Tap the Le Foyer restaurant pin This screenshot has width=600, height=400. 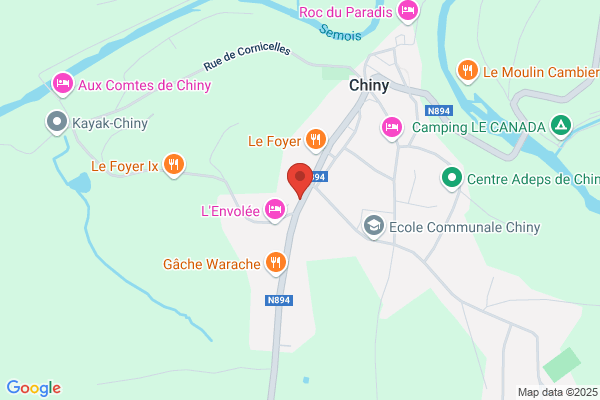pos(316,140)
